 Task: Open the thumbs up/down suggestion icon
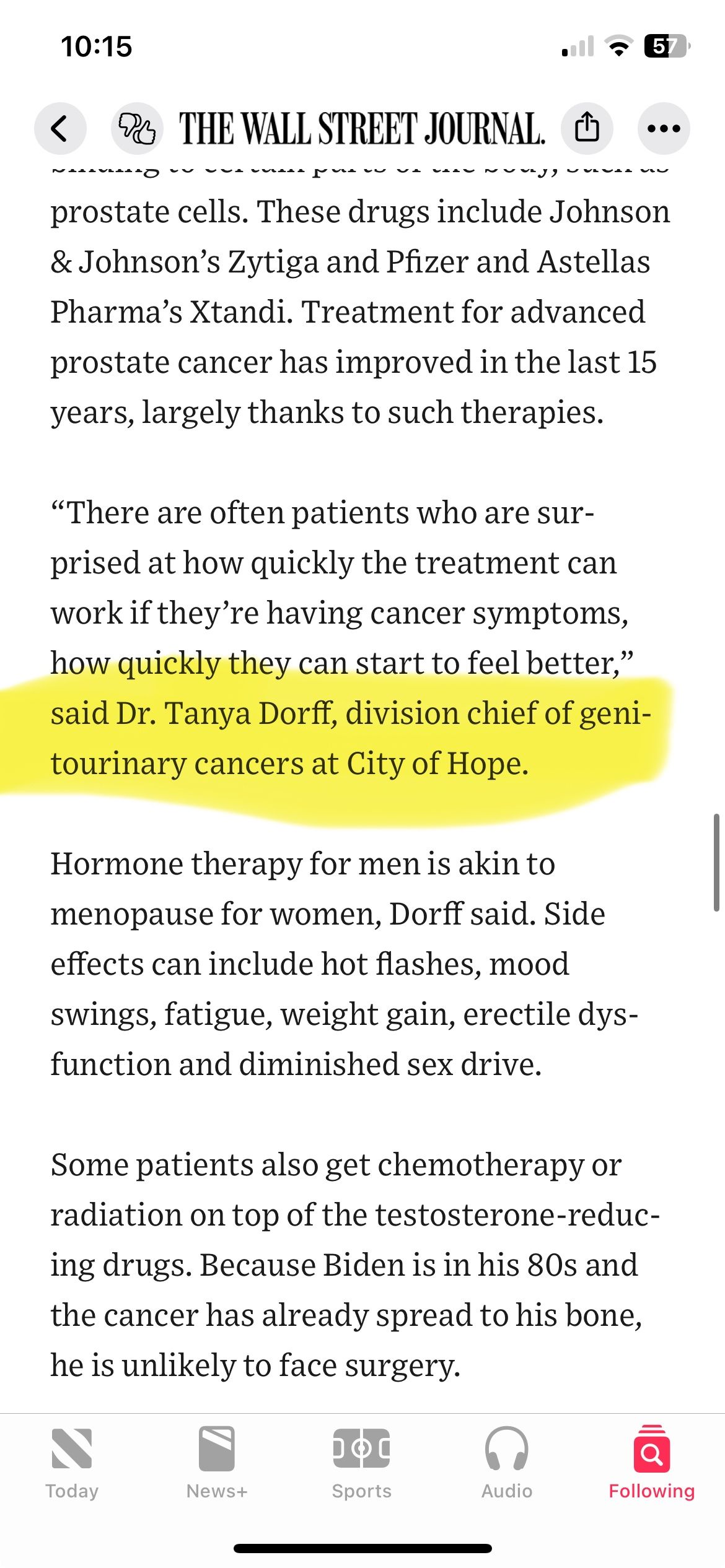[137, 128]
